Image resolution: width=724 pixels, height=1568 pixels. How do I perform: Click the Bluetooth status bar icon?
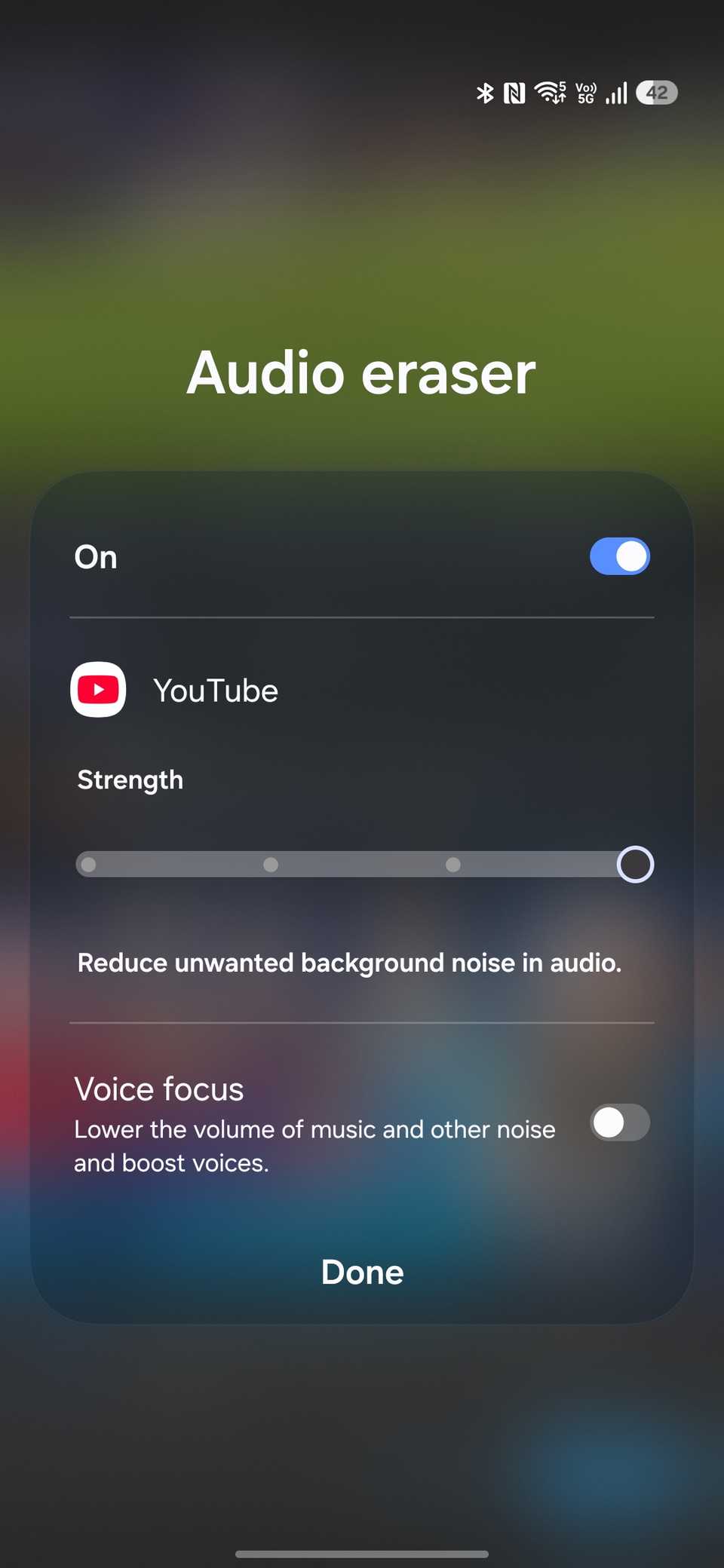[485, 92]
